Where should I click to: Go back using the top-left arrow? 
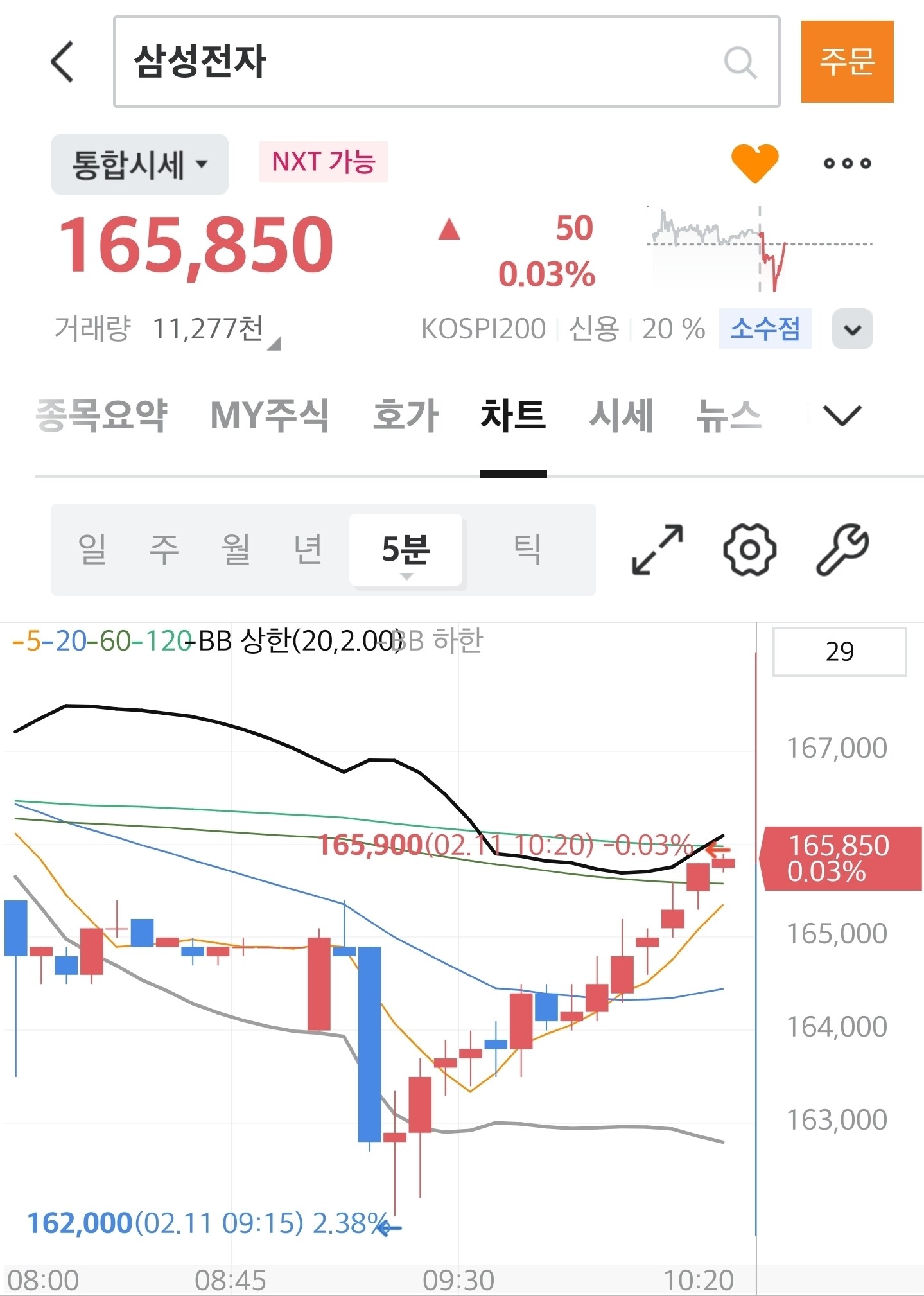click(62, 62)
